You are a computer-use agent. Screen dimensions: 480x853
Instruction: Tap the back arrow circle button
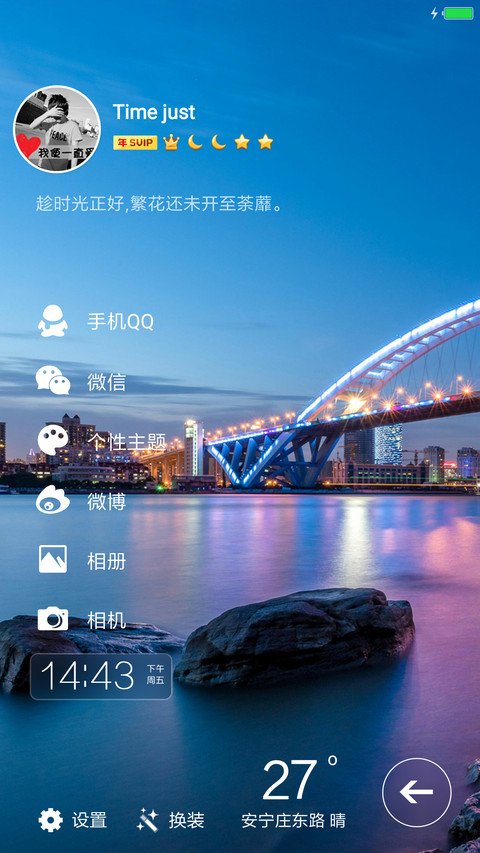(x=417, y=792)
